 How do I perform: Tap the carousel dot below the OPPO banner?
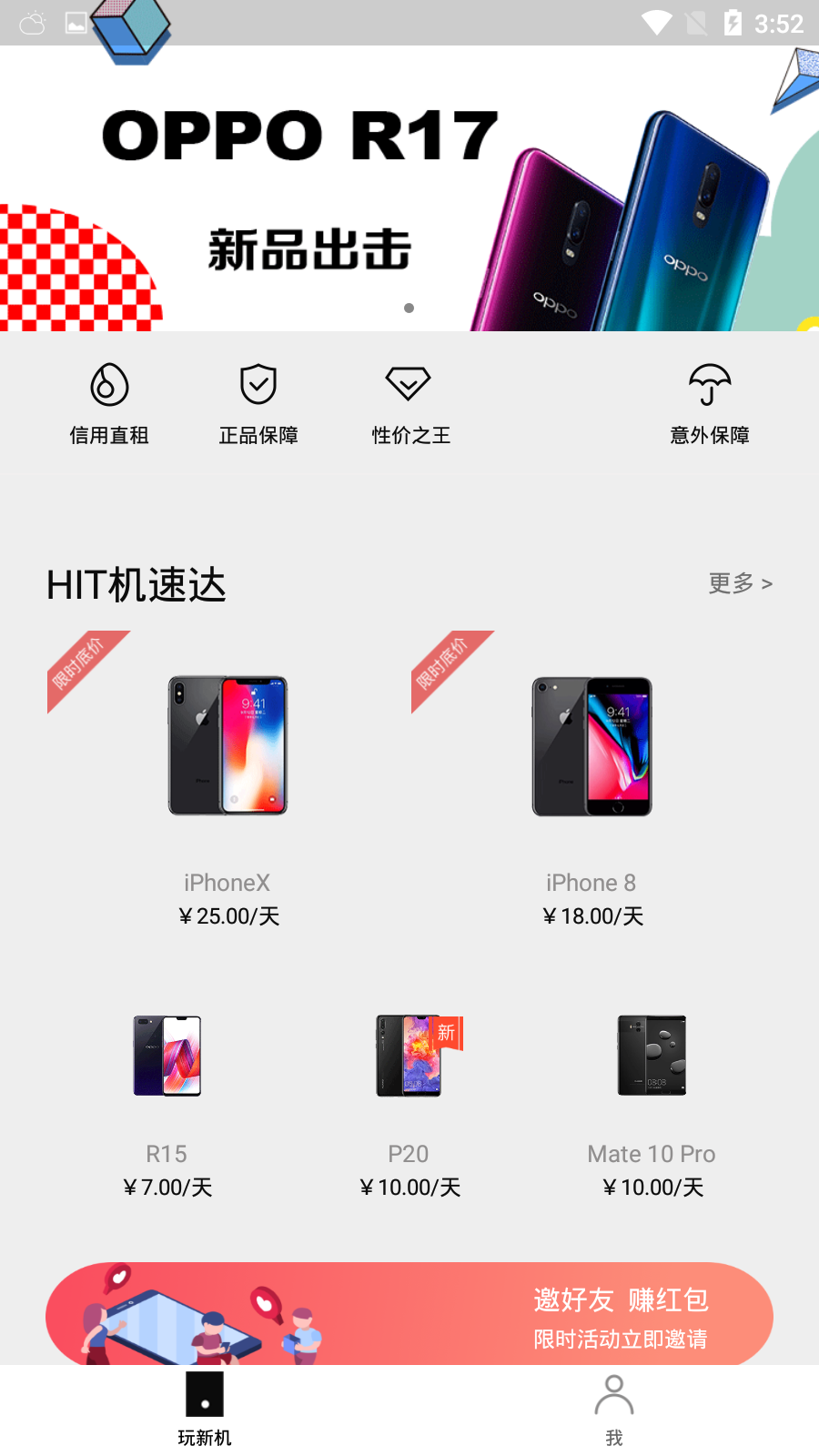(409, 308)
